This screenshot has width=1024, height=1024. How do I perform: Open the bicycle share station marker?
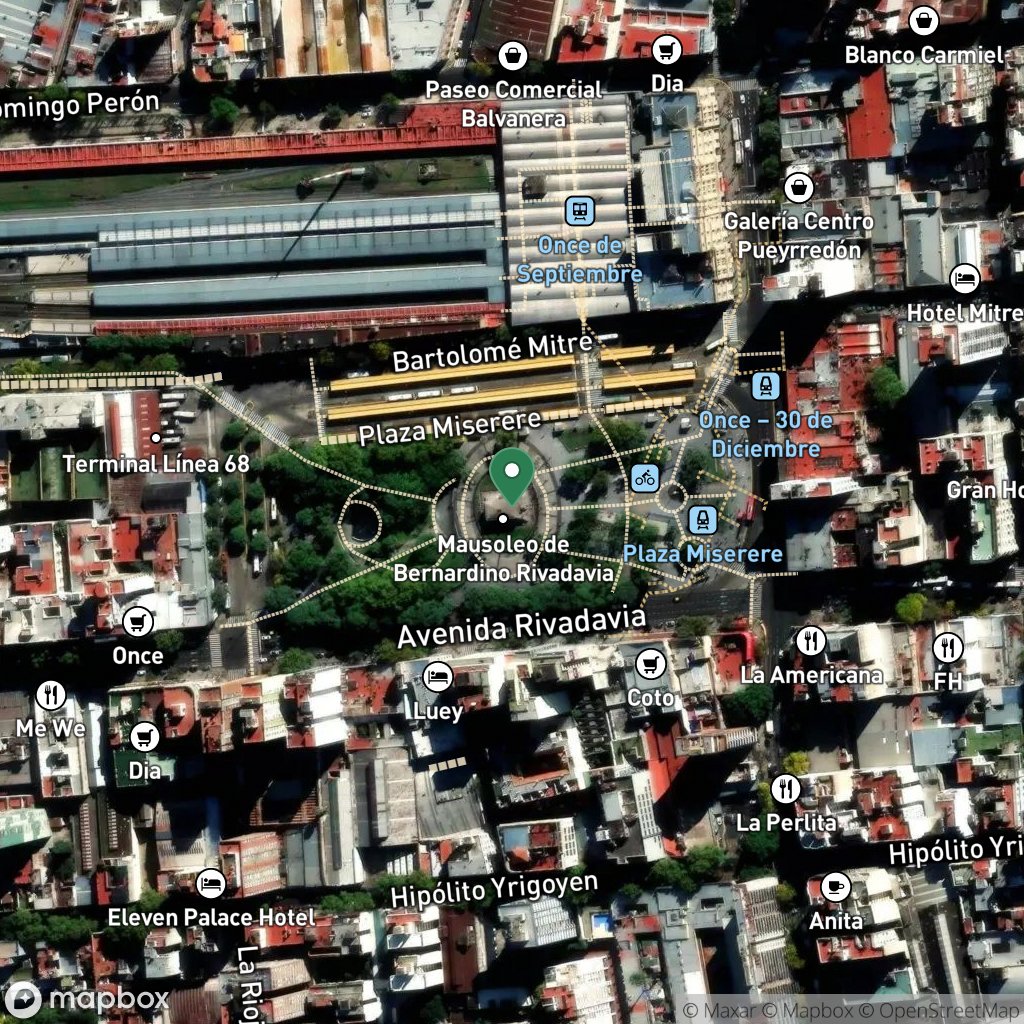coord(645,479)
